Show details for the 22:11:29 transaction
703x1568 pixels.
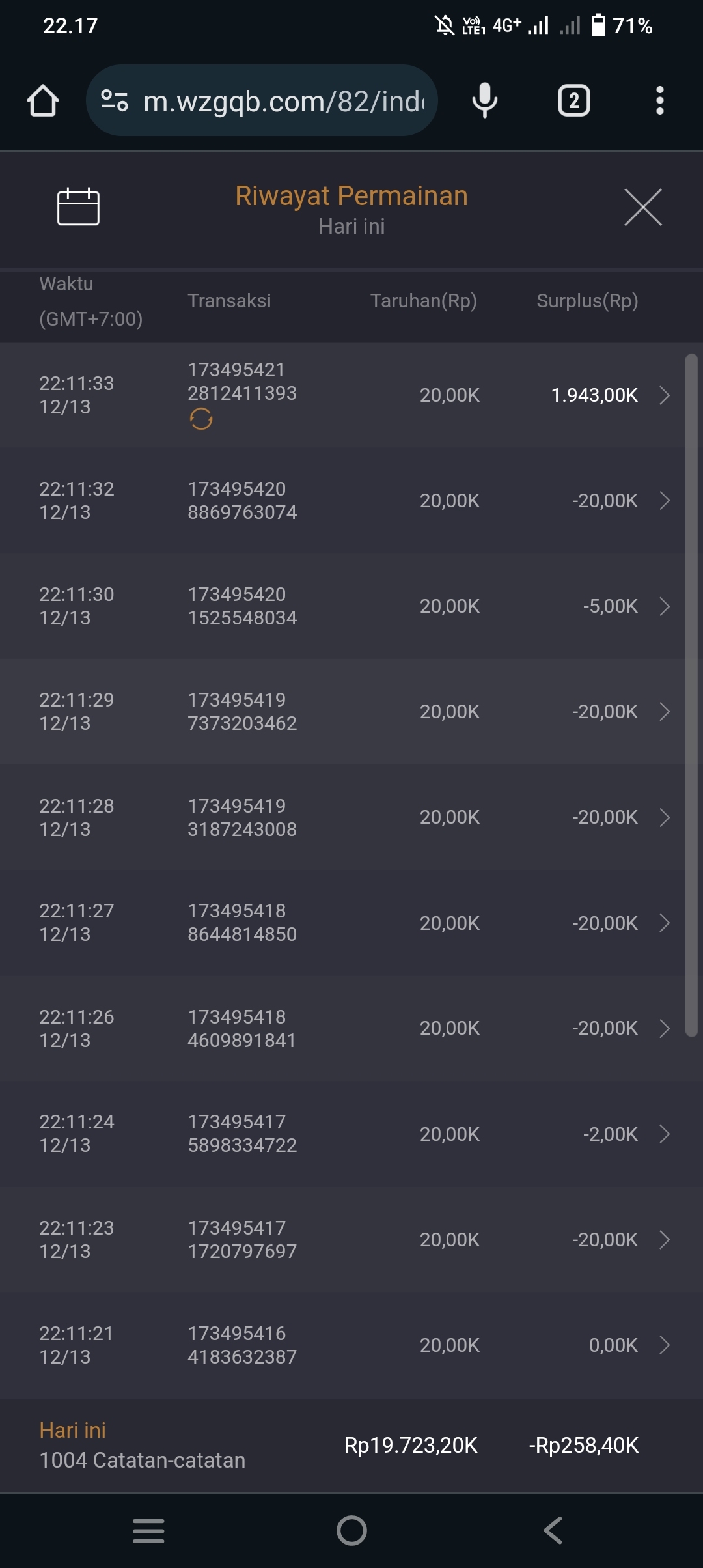pos(664,712)
